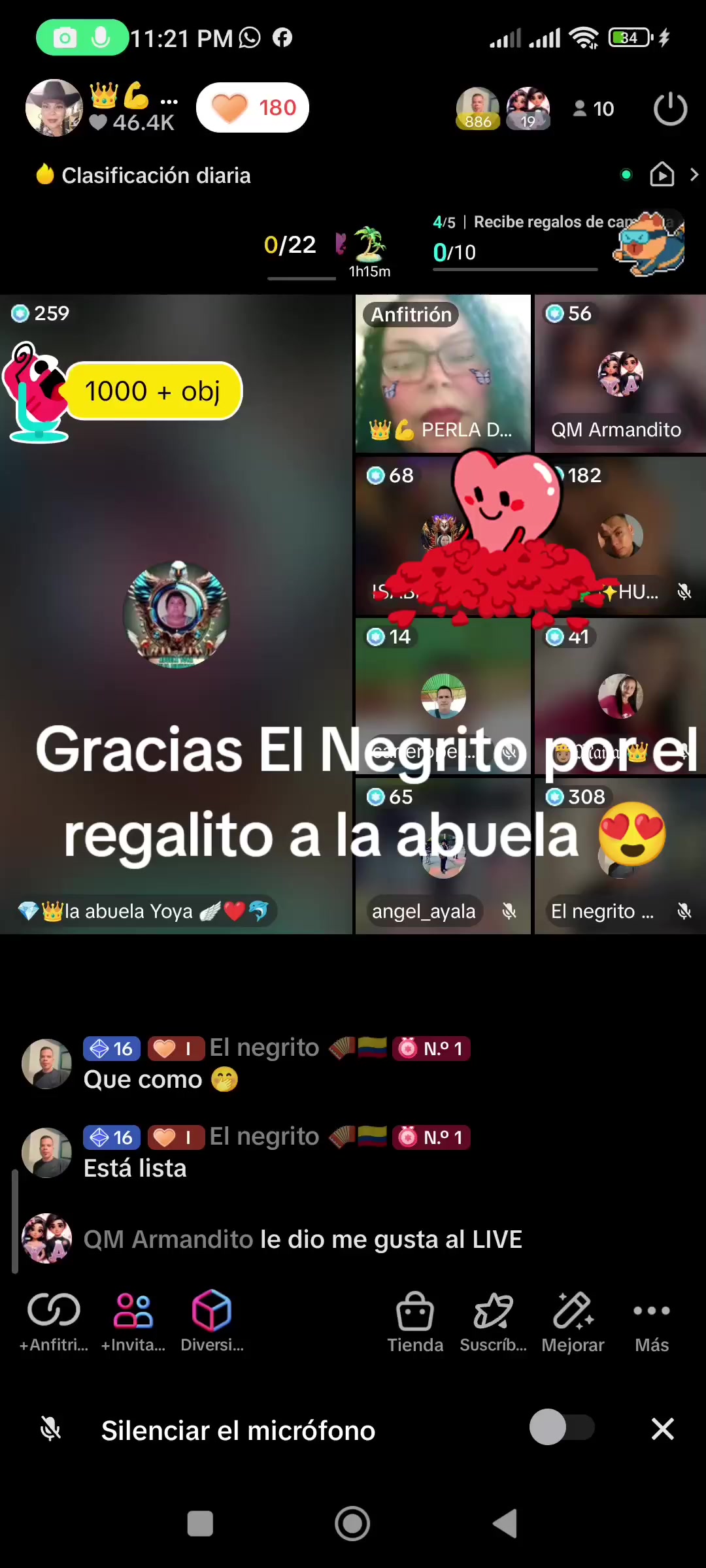The image size is (706, 1568).
Task: Tap the heart counter showing 180
Action: [x=253, y=108]
